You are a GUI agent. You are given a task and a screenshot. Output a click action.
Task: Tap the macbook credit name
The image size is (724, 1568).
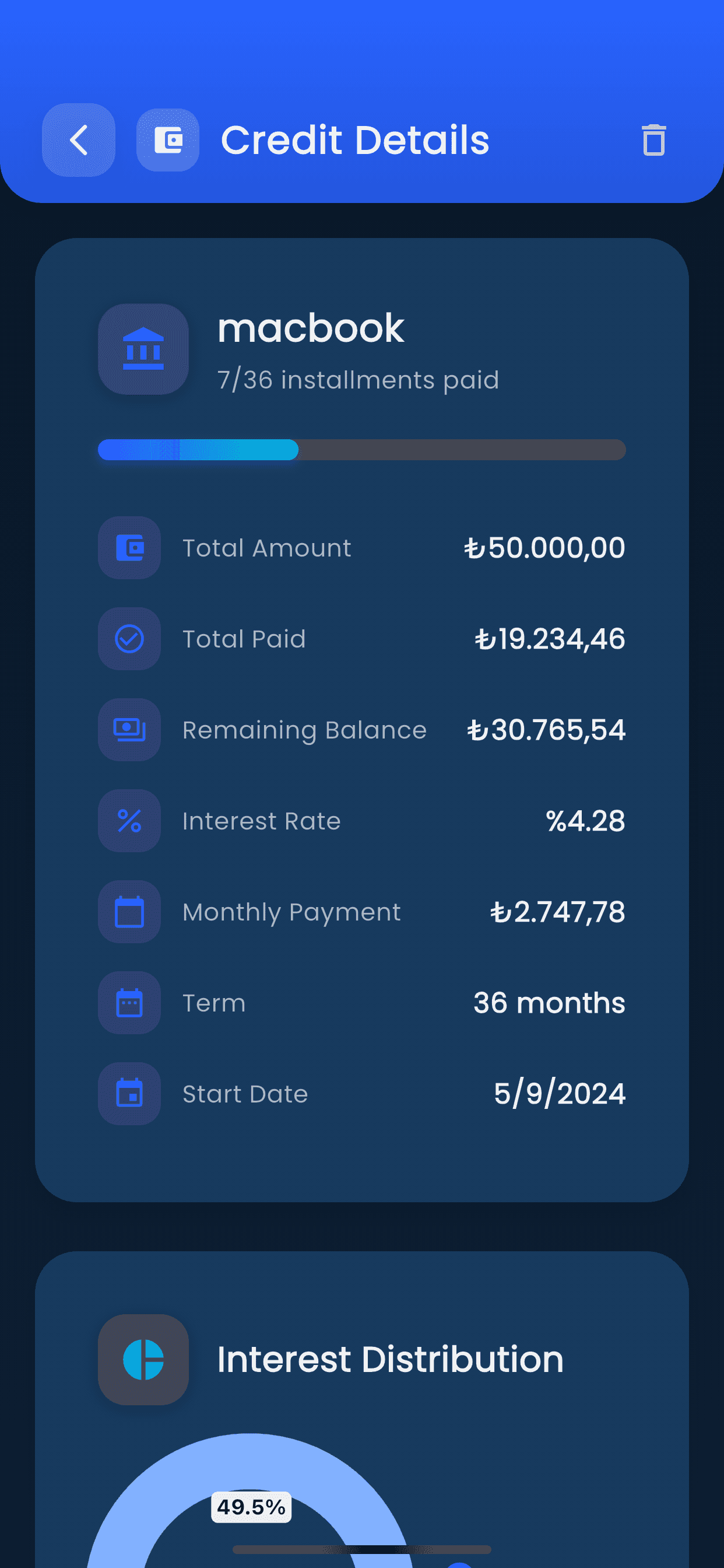pyautogui.click(x=311, y=328)
